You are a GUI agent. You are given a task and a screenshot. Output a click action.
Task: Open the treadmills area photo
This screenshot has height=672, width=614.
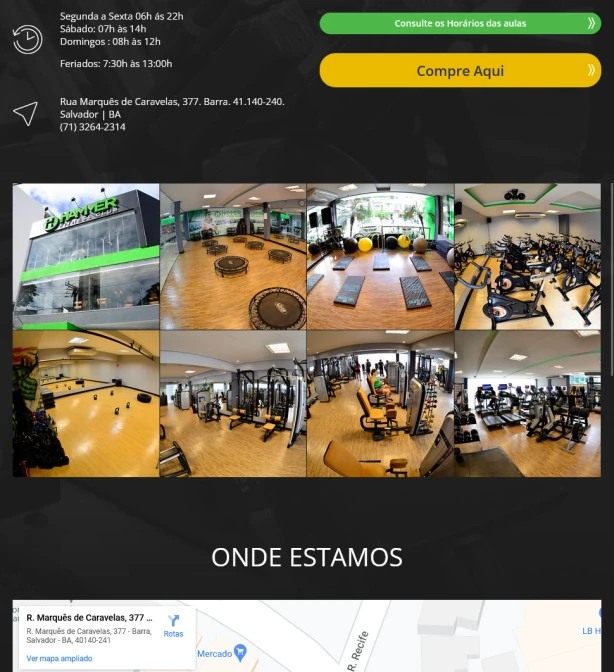(x=527, y=404)
